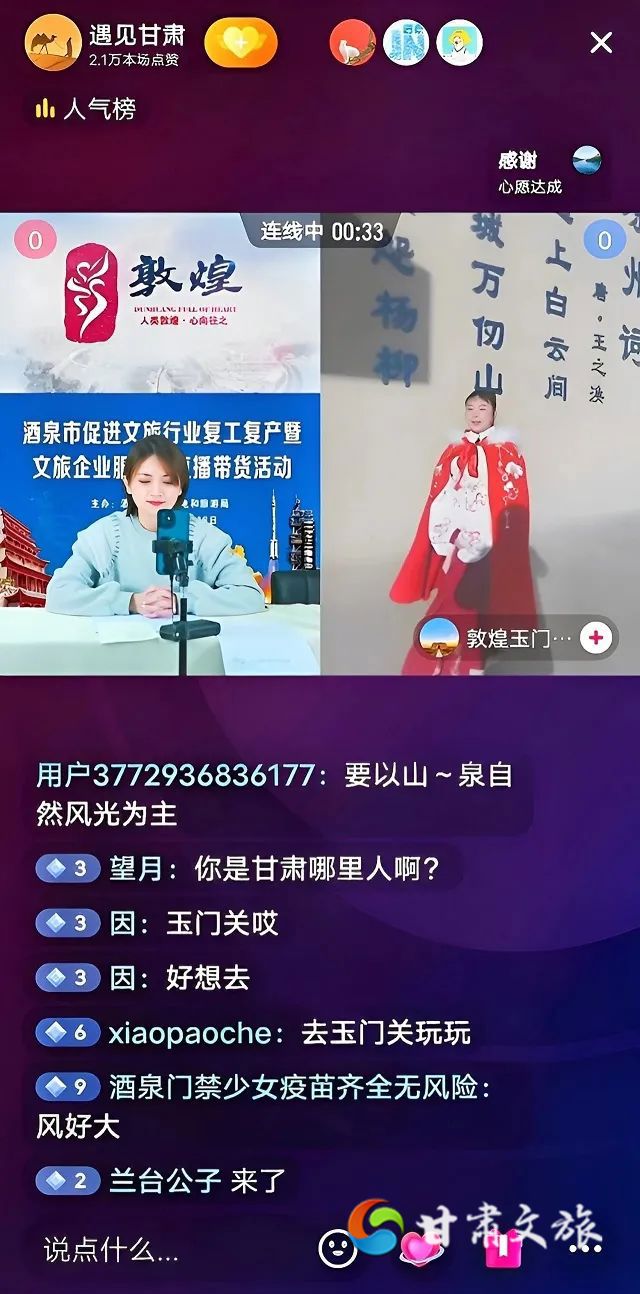This screenshot has width=640, height=1294.
Task: View the top viewers' avatars
Action: tap(406, 43)
